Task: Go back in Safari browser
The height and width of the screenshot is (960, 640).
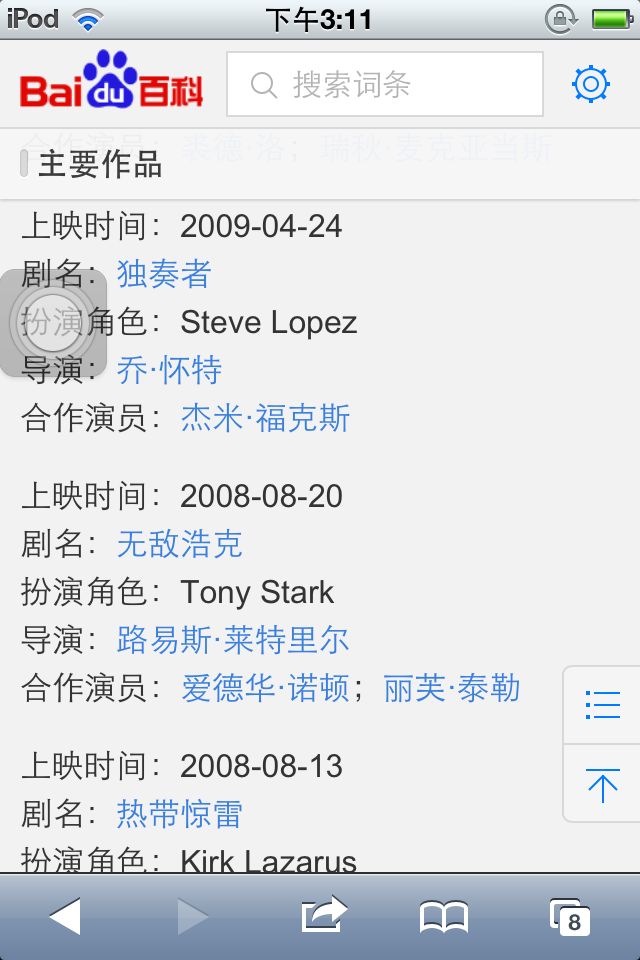Action: 65,916
